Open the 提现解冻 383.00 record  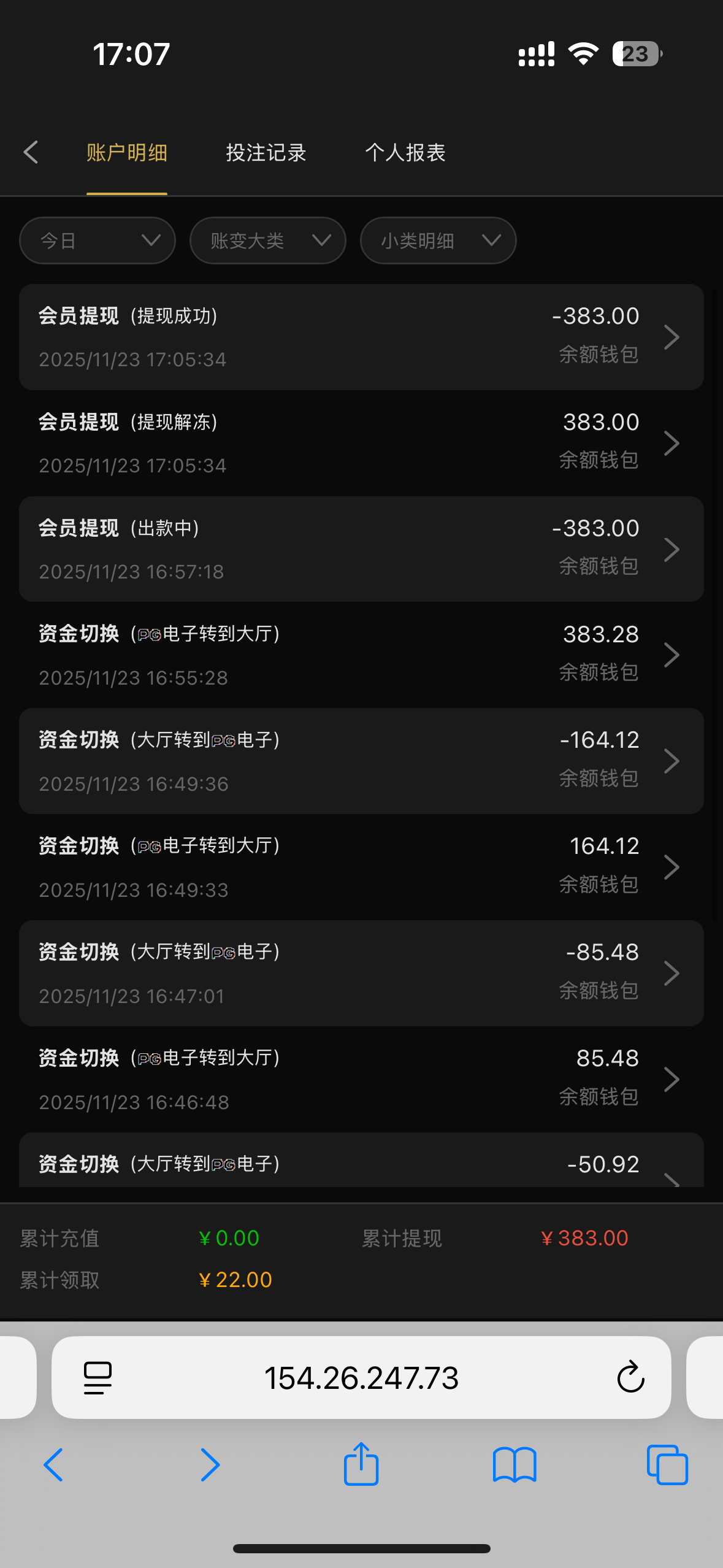point(361,443)
